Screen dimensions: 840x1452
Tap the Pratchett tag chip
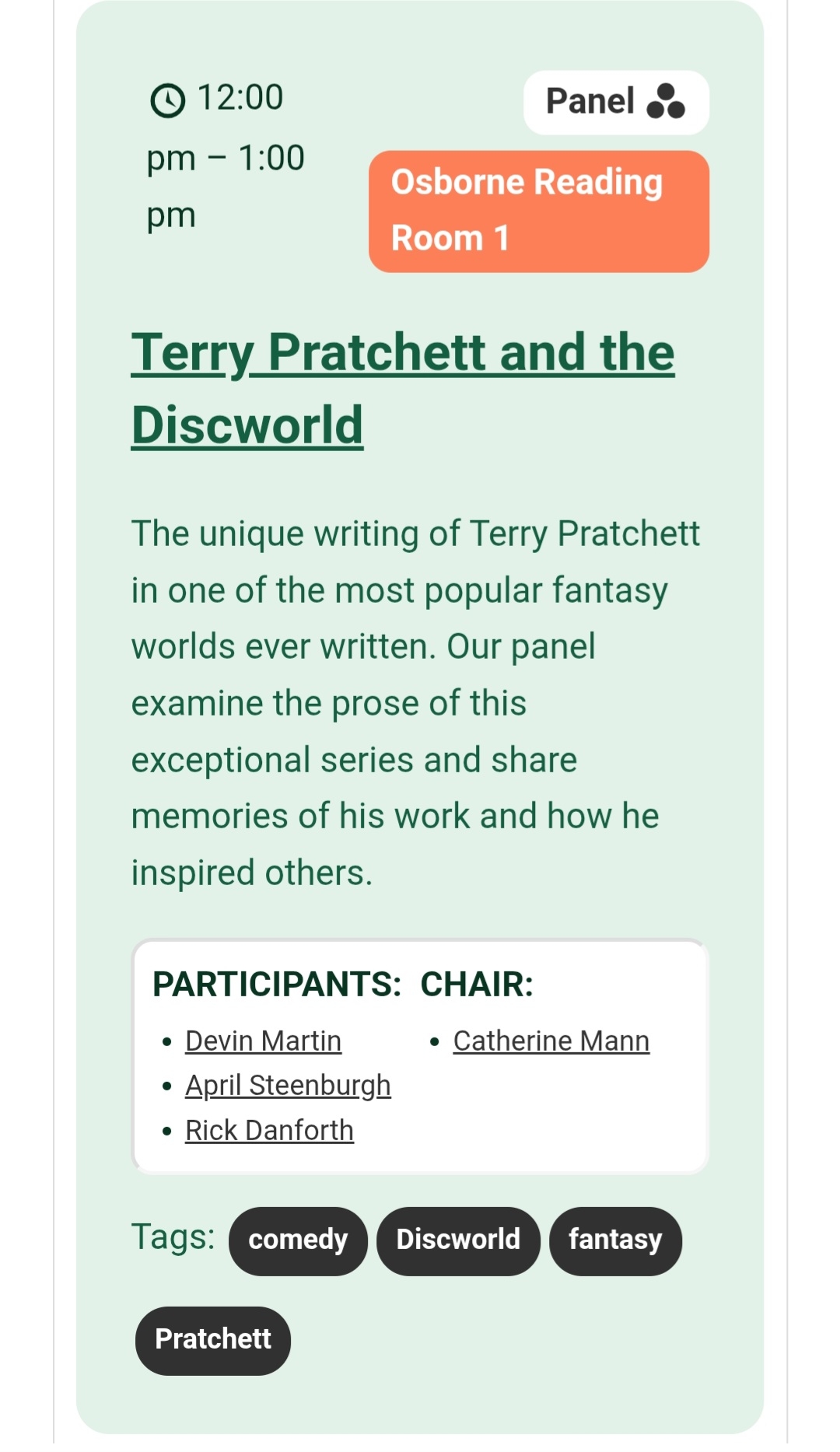[213, 1340]
